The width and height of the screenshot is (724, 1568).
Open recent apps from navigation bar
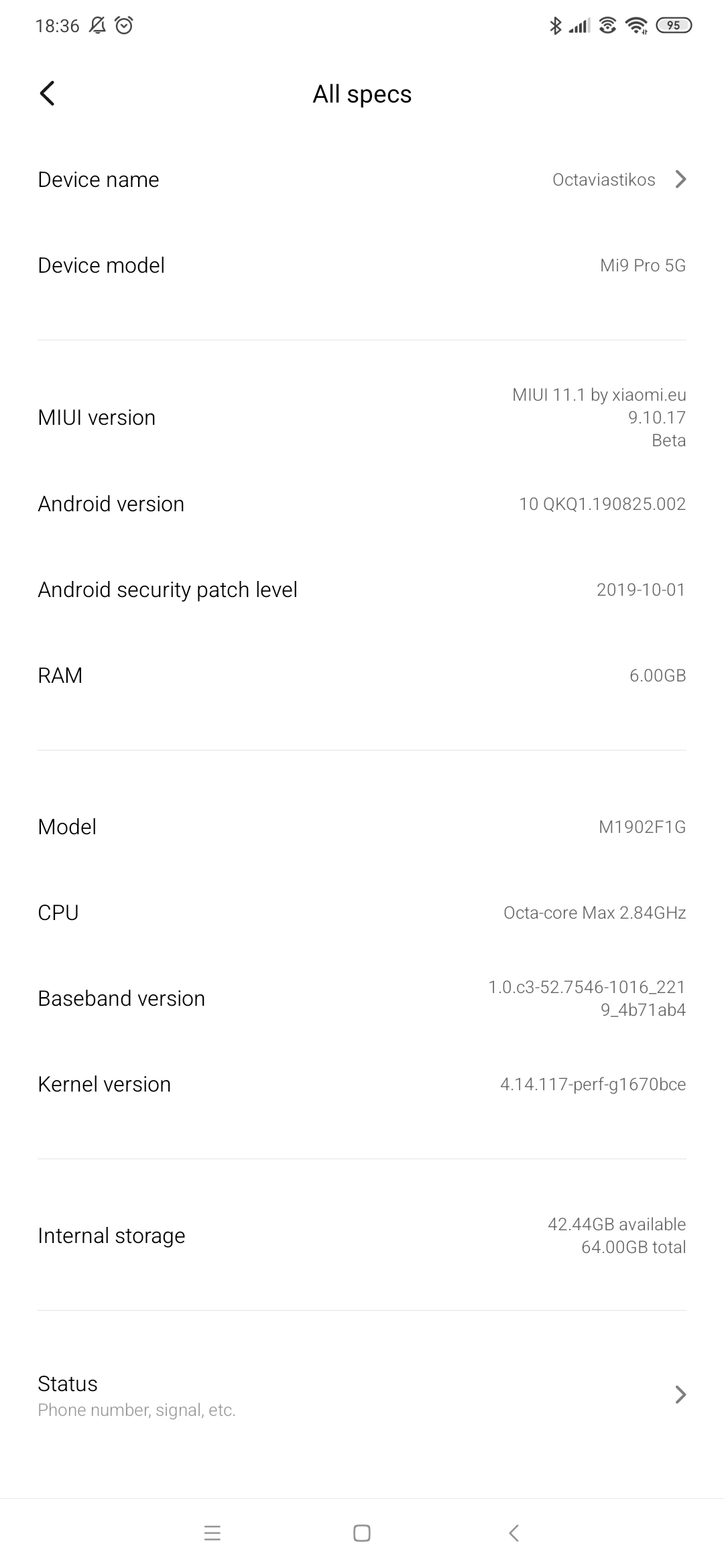pos(213,1533)
